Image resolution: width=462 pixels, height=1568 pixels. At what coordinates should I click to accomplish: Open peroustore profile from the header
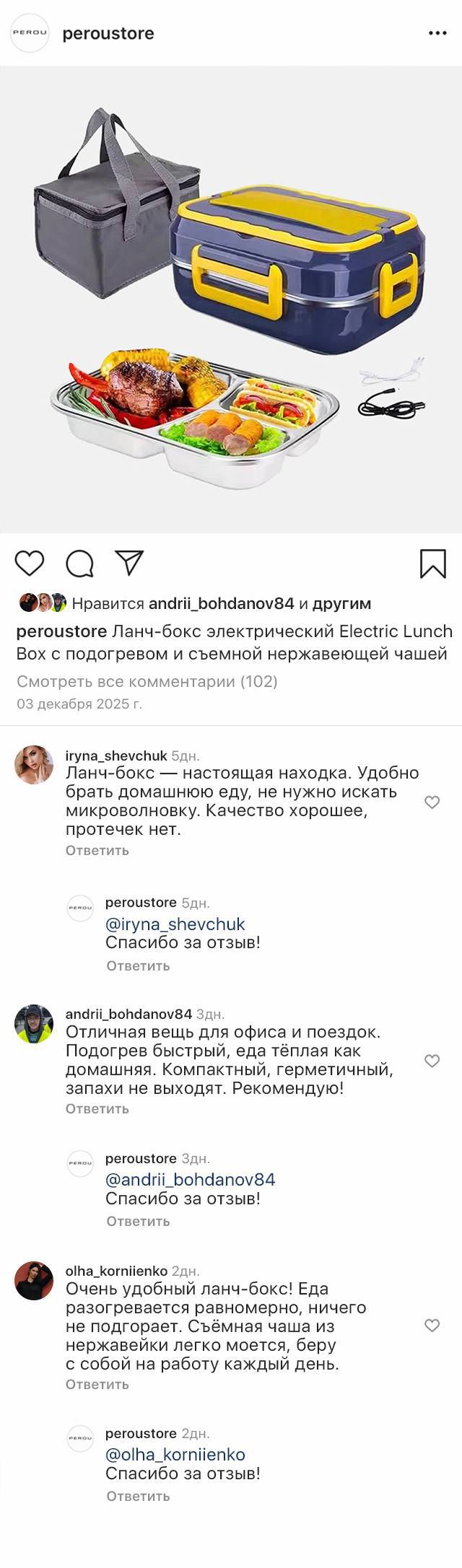pyautogui.click(x=108, y=33)
